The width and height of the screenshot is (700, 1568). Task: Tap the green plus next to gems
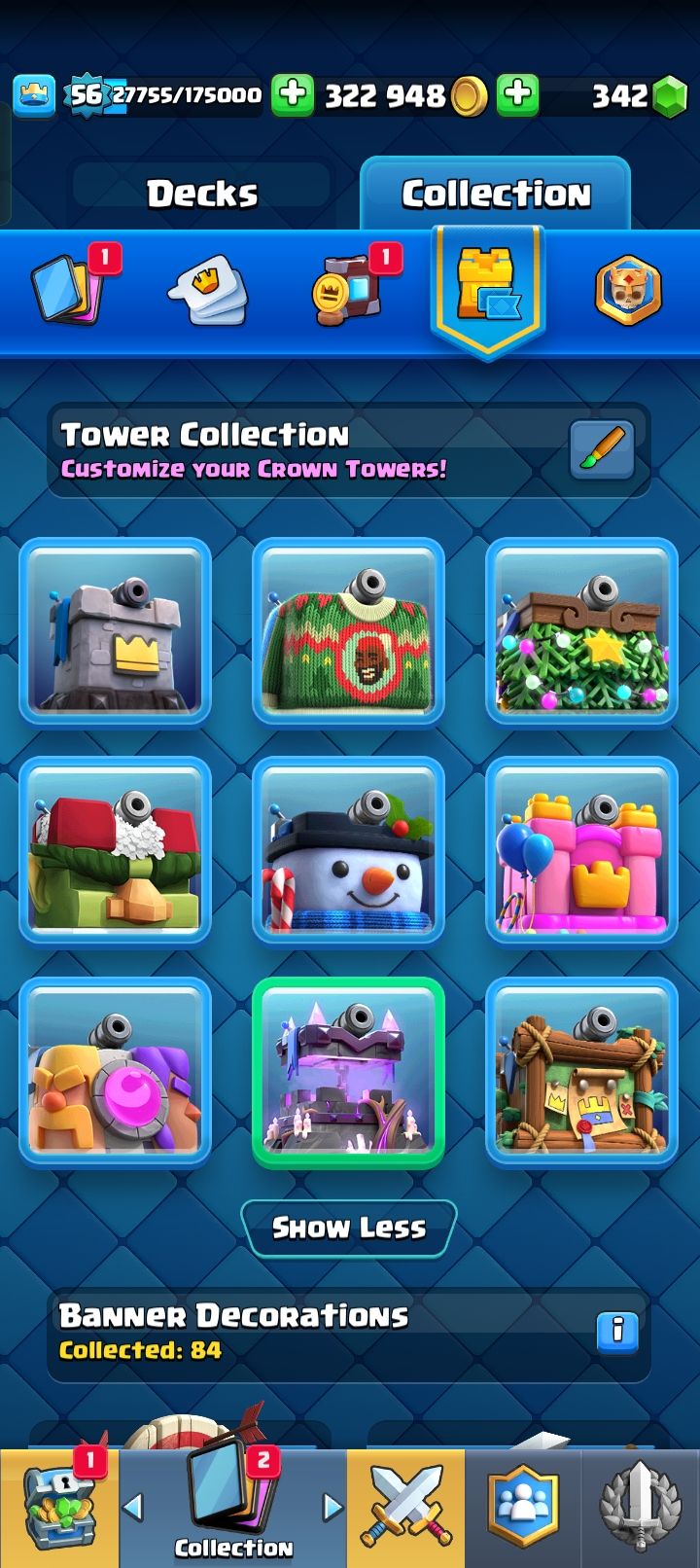point(518,94)
